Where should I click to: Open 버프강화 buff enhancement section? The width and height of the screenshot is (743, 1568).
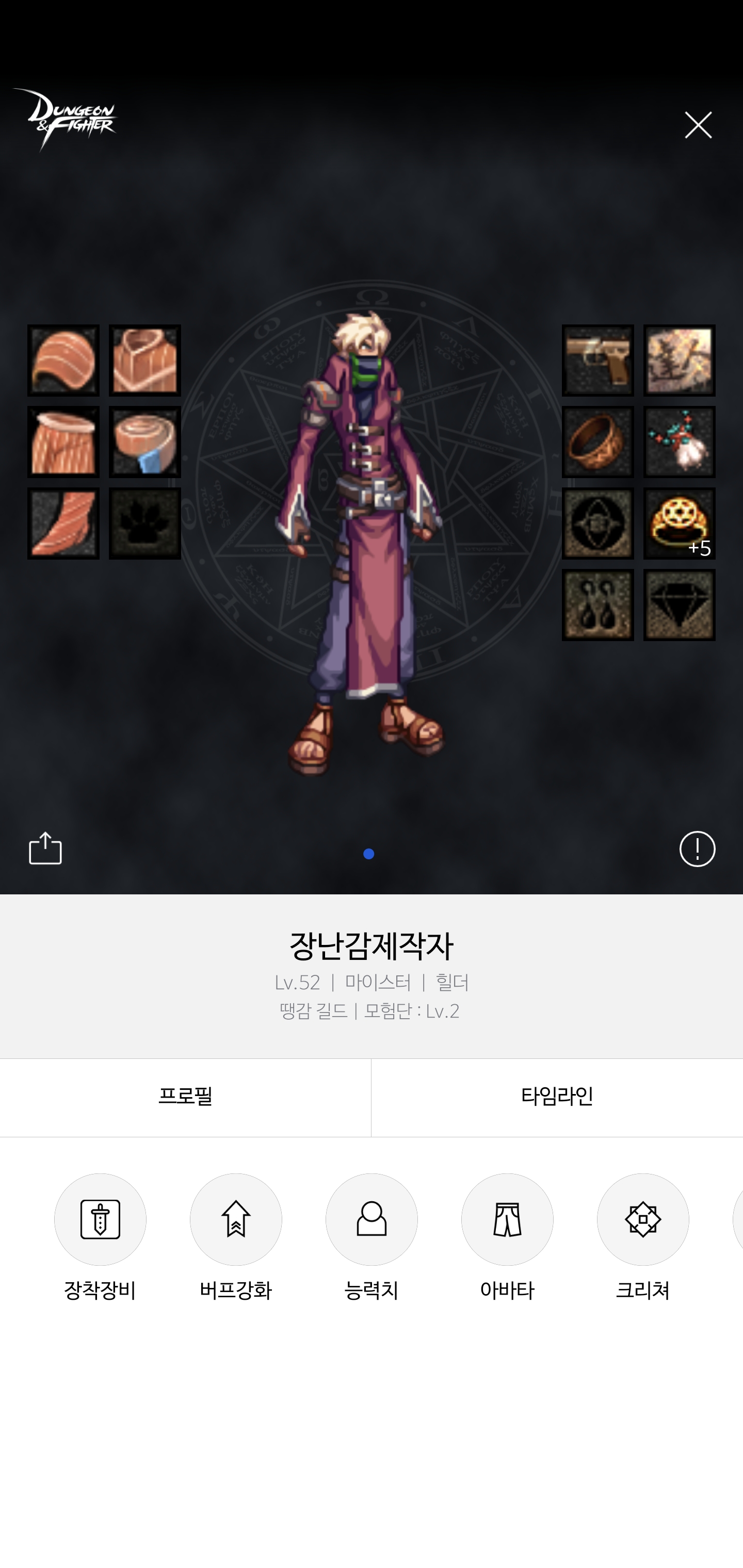[236, 1220]
